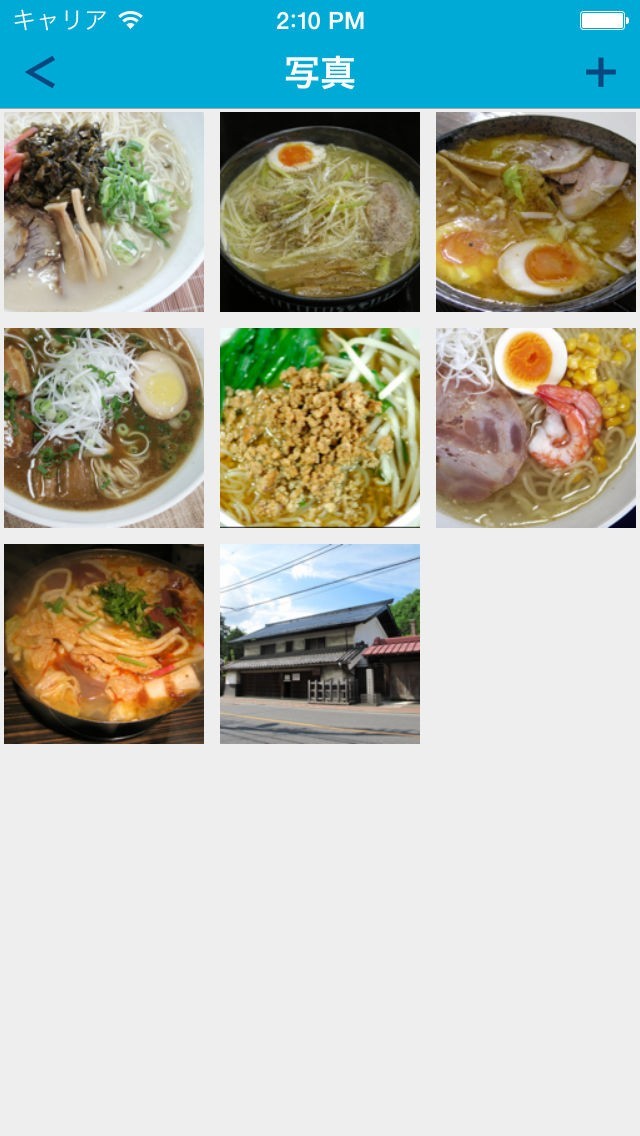Open the tonkotsu ramen with green onions photo
Screen dimensions: 640x1136
pyautogui.click(x=104, y=211)
